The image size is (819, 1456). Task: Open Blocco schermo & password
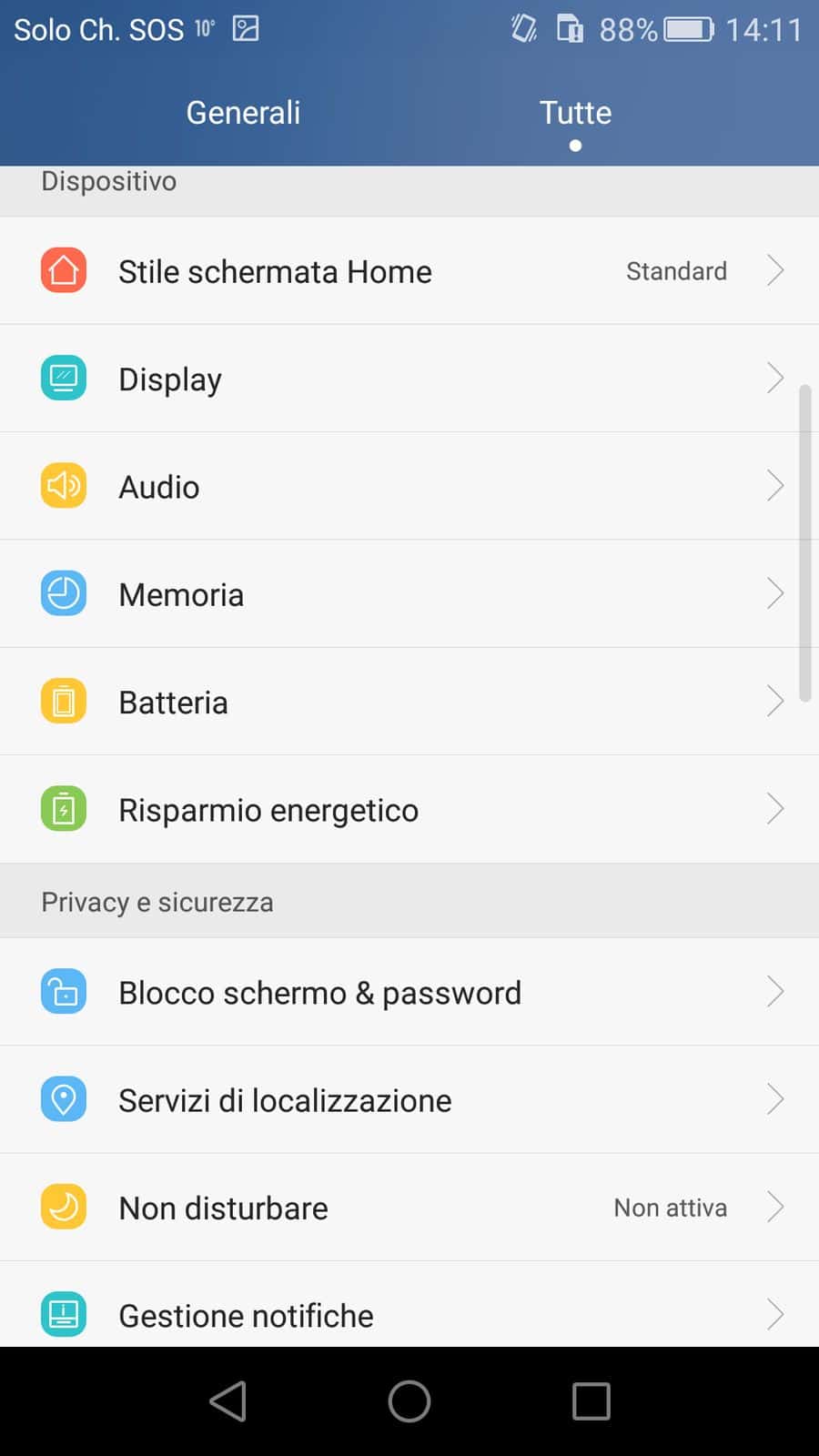(x=409, y=992)
